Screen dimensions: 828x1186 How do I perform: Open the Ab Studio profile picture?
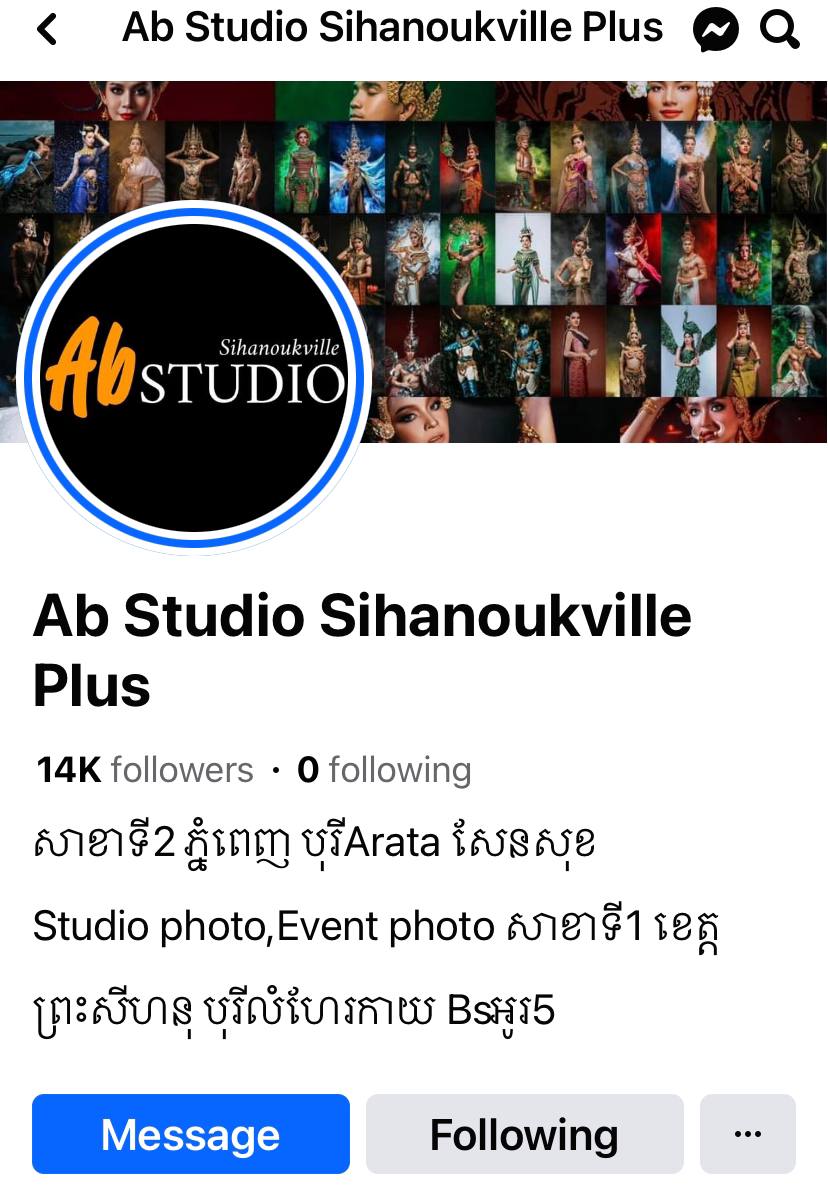(194, 377)
